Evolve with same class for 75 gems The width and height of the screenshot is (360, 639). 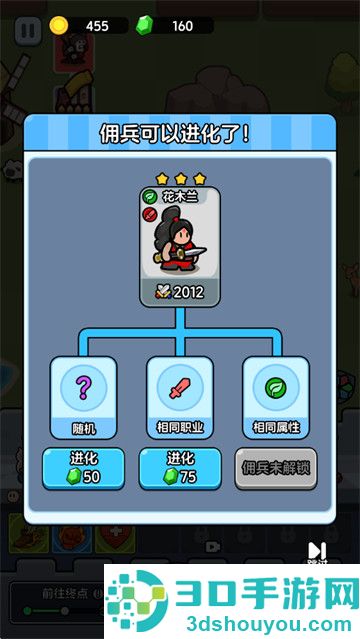pyautogui.click(x=180, y=468)
